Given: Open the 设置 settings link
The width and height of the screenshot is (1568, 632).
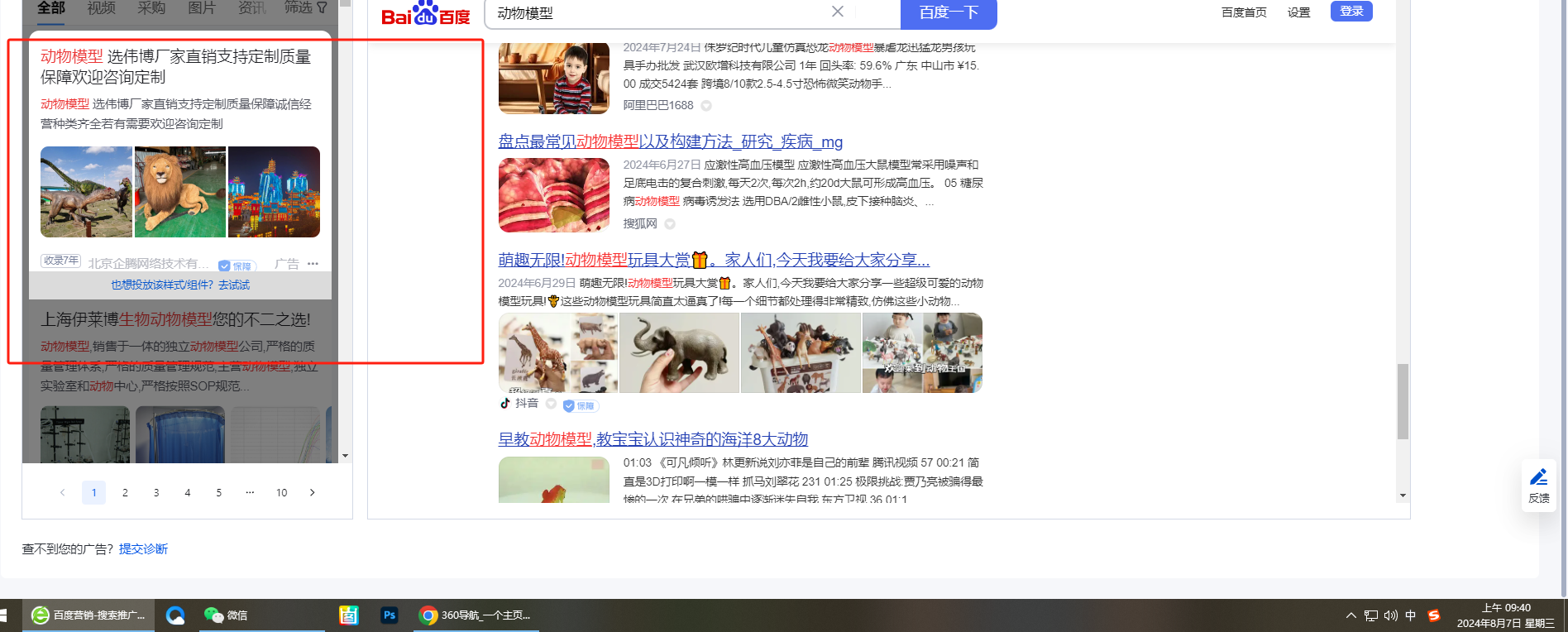Looking at the screenshot, I should tap(1298, 12).
